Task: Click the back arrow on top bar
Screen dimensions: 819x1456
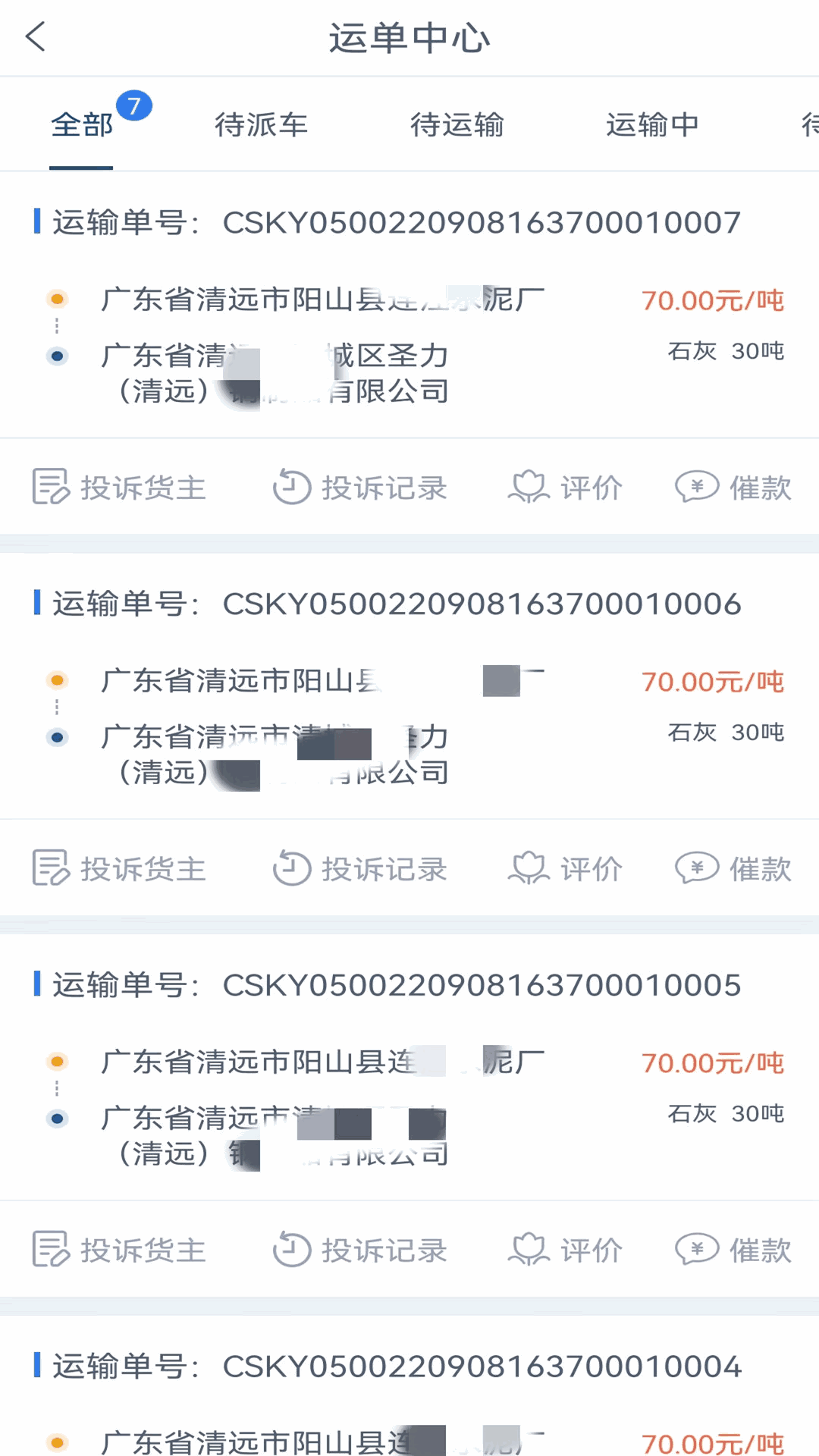Action: tap(36, 36)
